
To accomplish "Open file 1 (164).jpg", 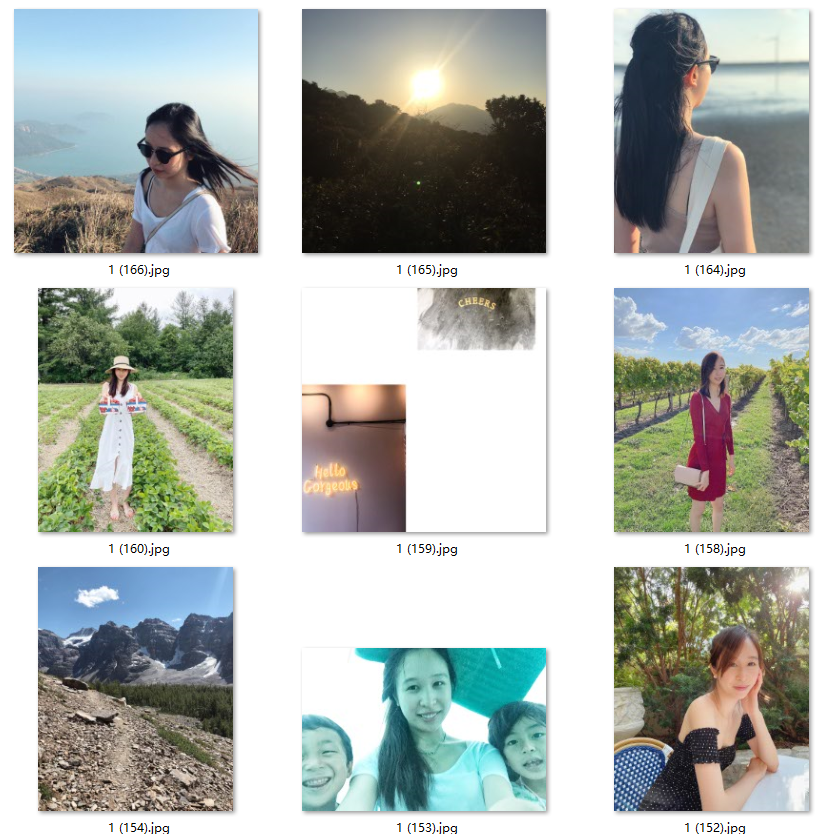I will click(711, 131).
